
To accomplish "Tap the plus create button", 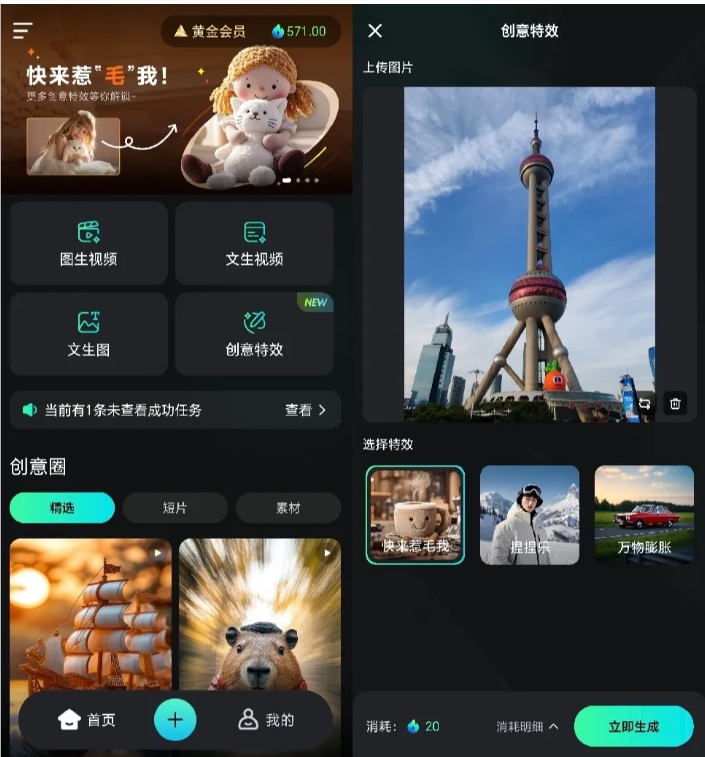I will pos(175,720).
